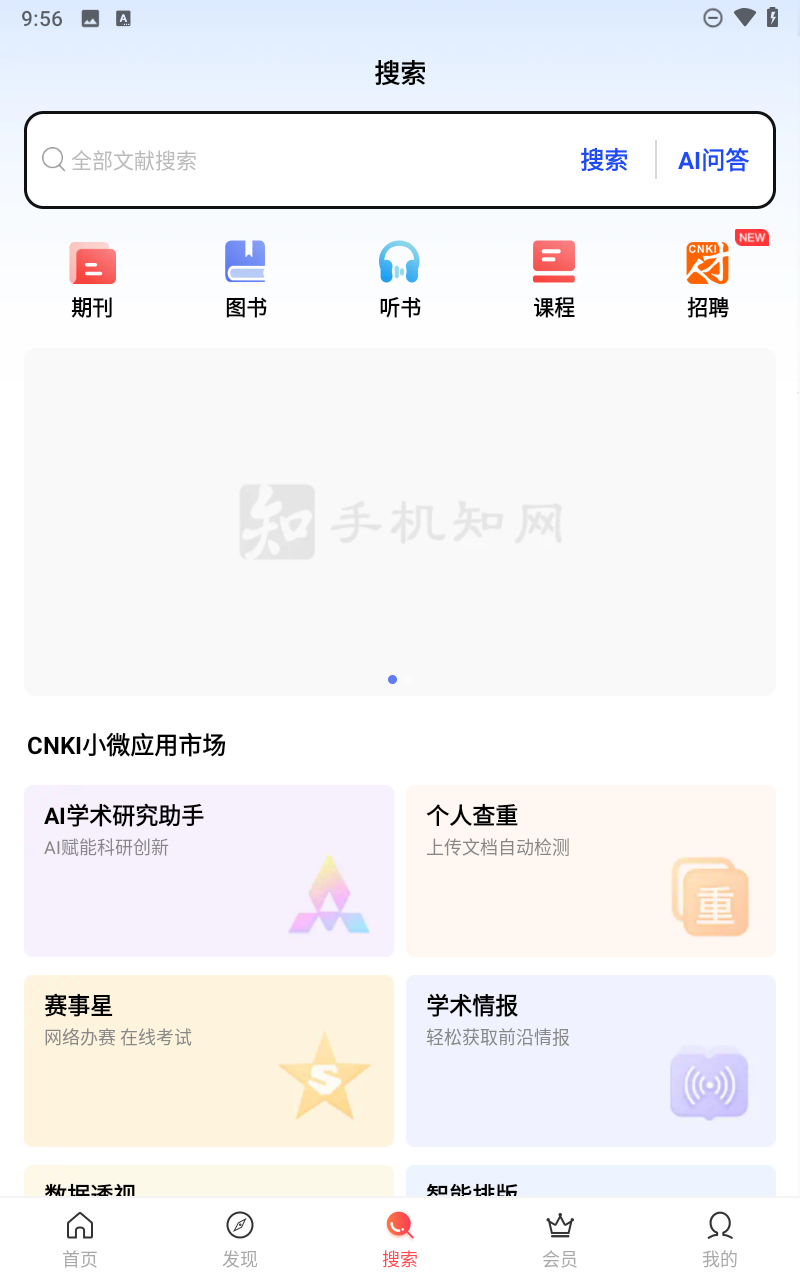Open the 招聘 category

click(x=708, y=280)
